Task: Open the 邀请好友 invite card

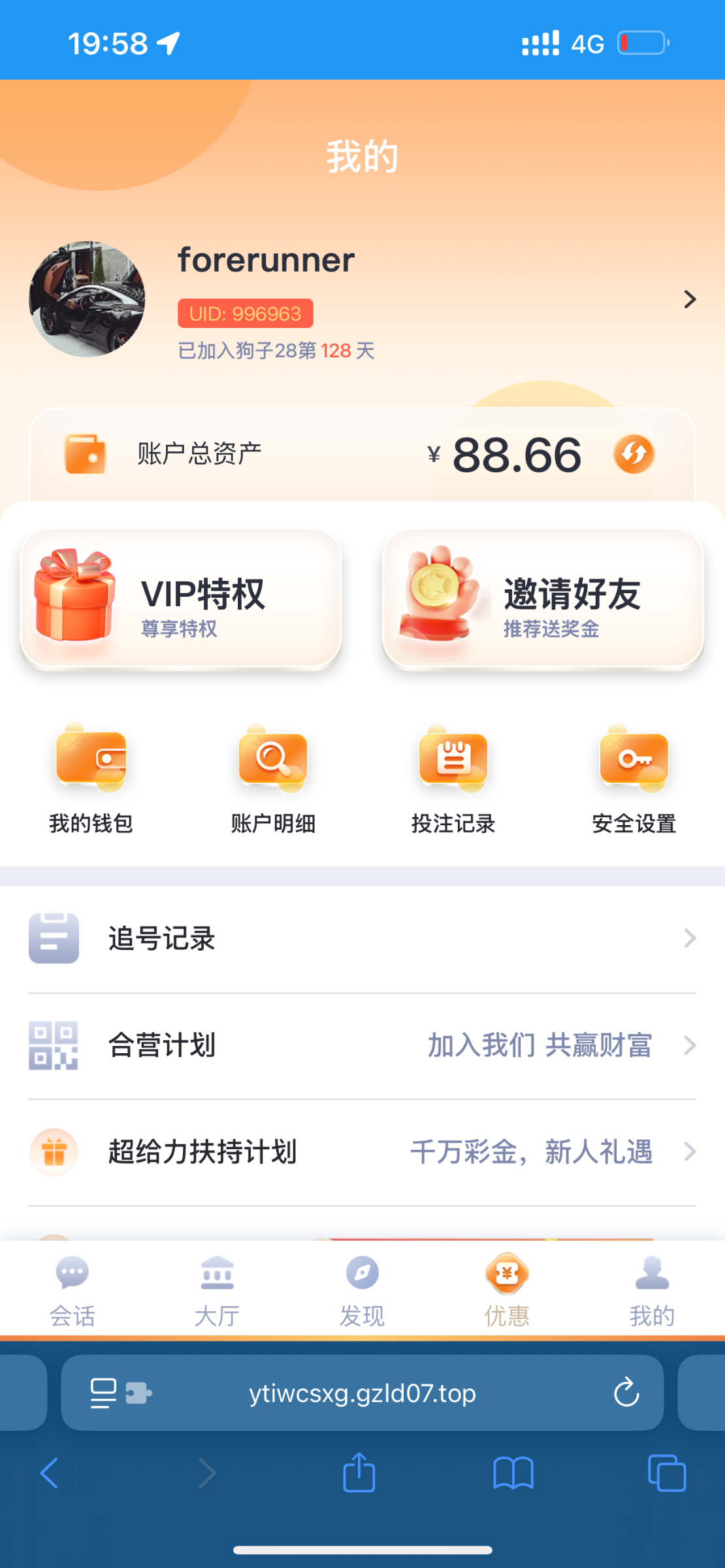Action: [543, 600]
